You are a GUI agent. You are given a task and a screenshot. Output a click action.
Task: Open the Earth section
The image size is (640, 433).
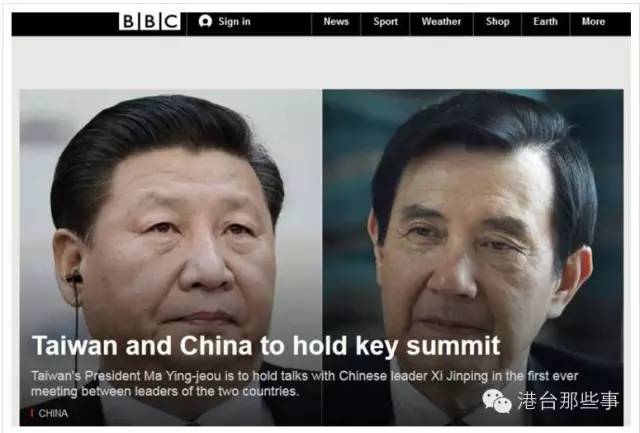pos(545,21)
